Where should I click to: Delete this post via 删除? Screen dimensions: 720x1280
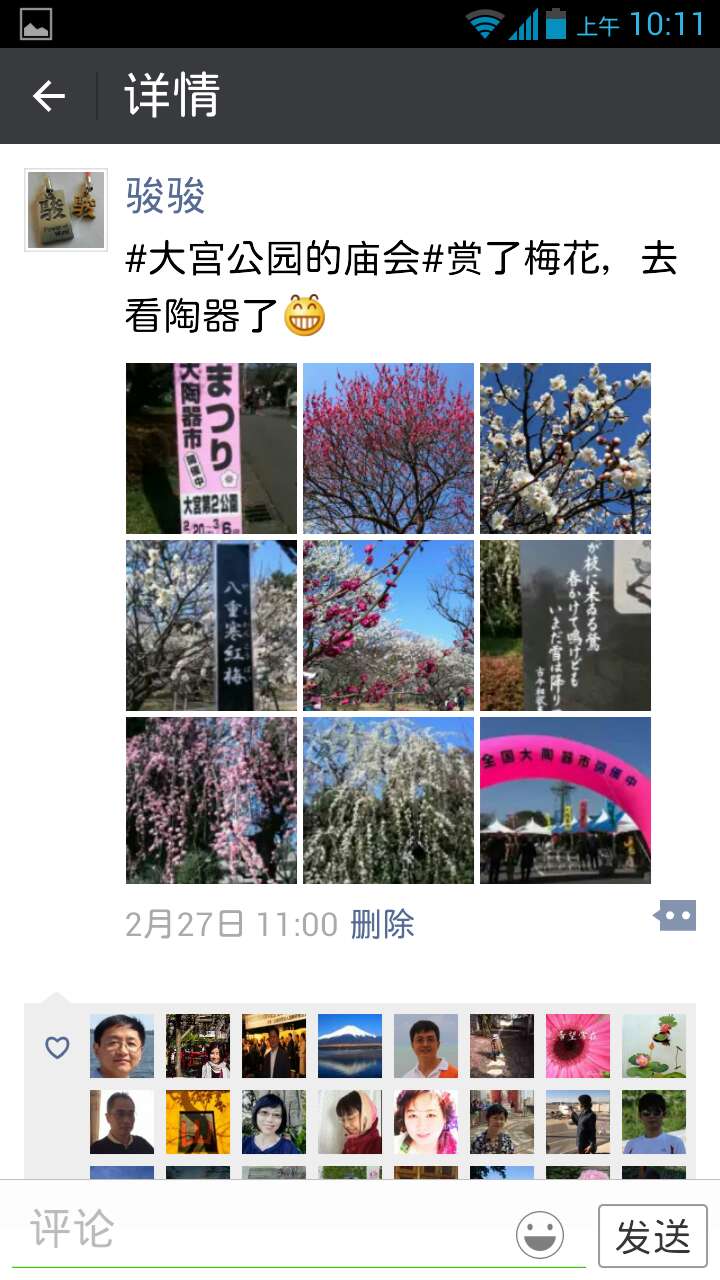pyautogui.click(x=382, y=924)
